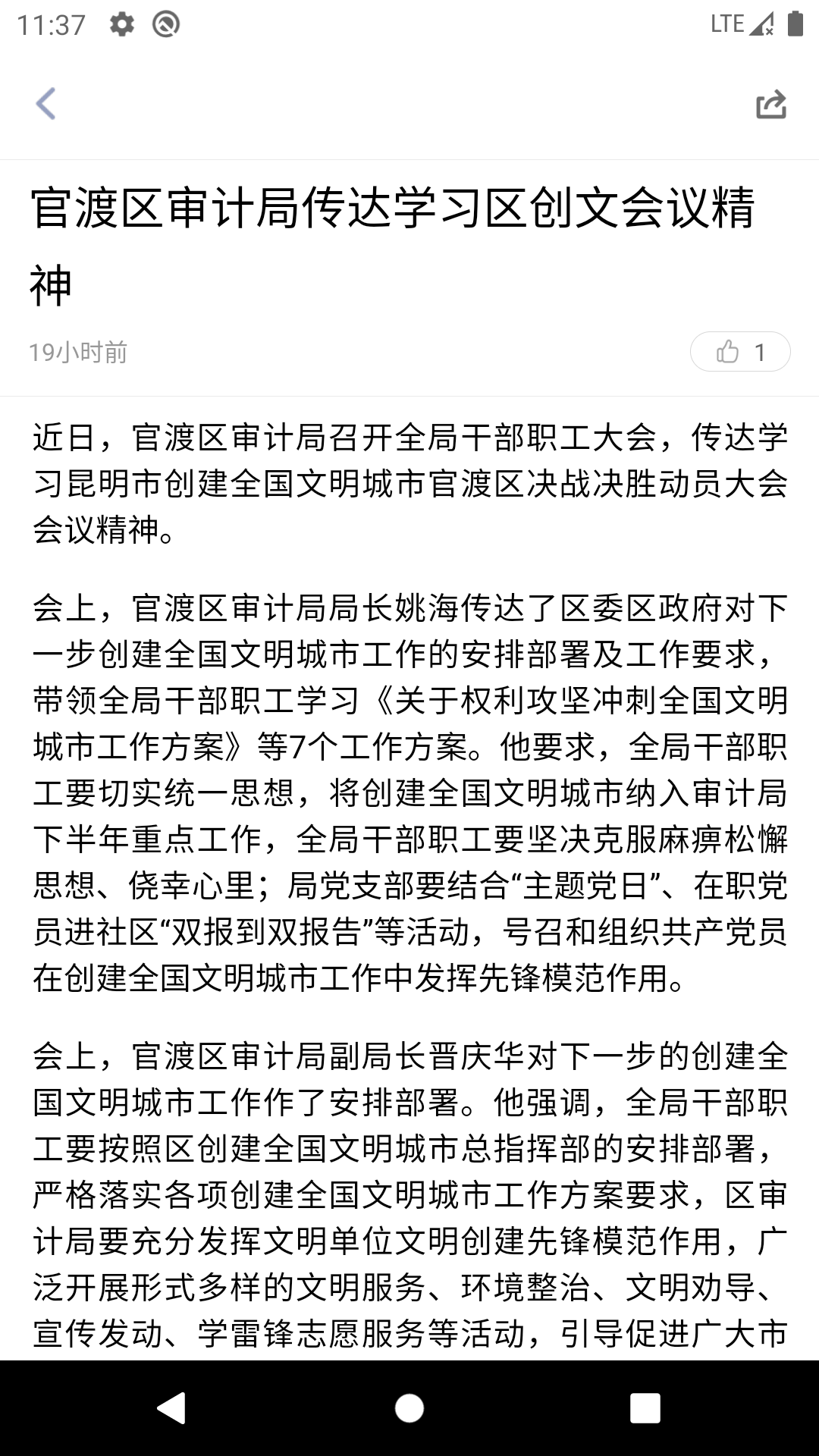Go back using the top-left arrow
819x1456 pixels.
tap(46, 104)
